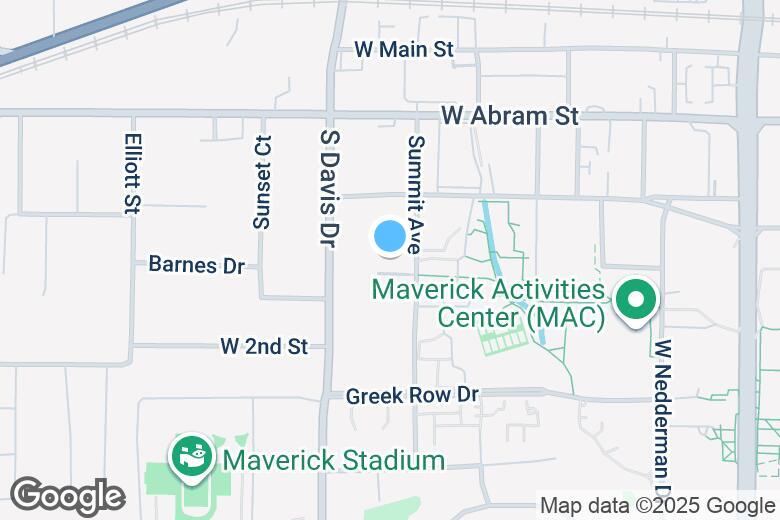
Task: Select the Maverick Stadium map marker
Action: coord(192,457)
